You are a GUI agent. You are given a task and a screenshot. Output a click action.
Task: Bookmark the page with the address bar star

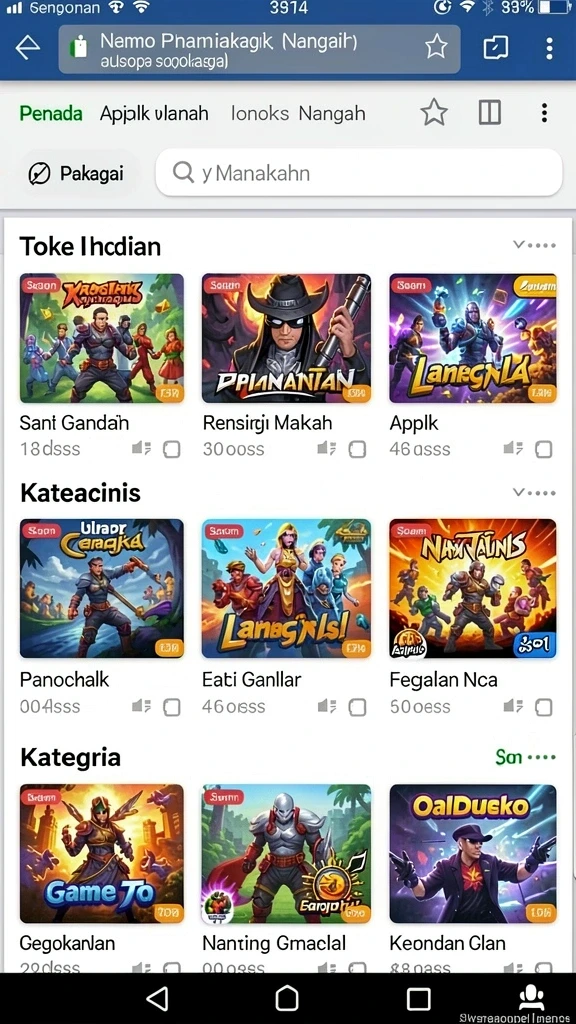pyautogui.click(x=436, y=47)
